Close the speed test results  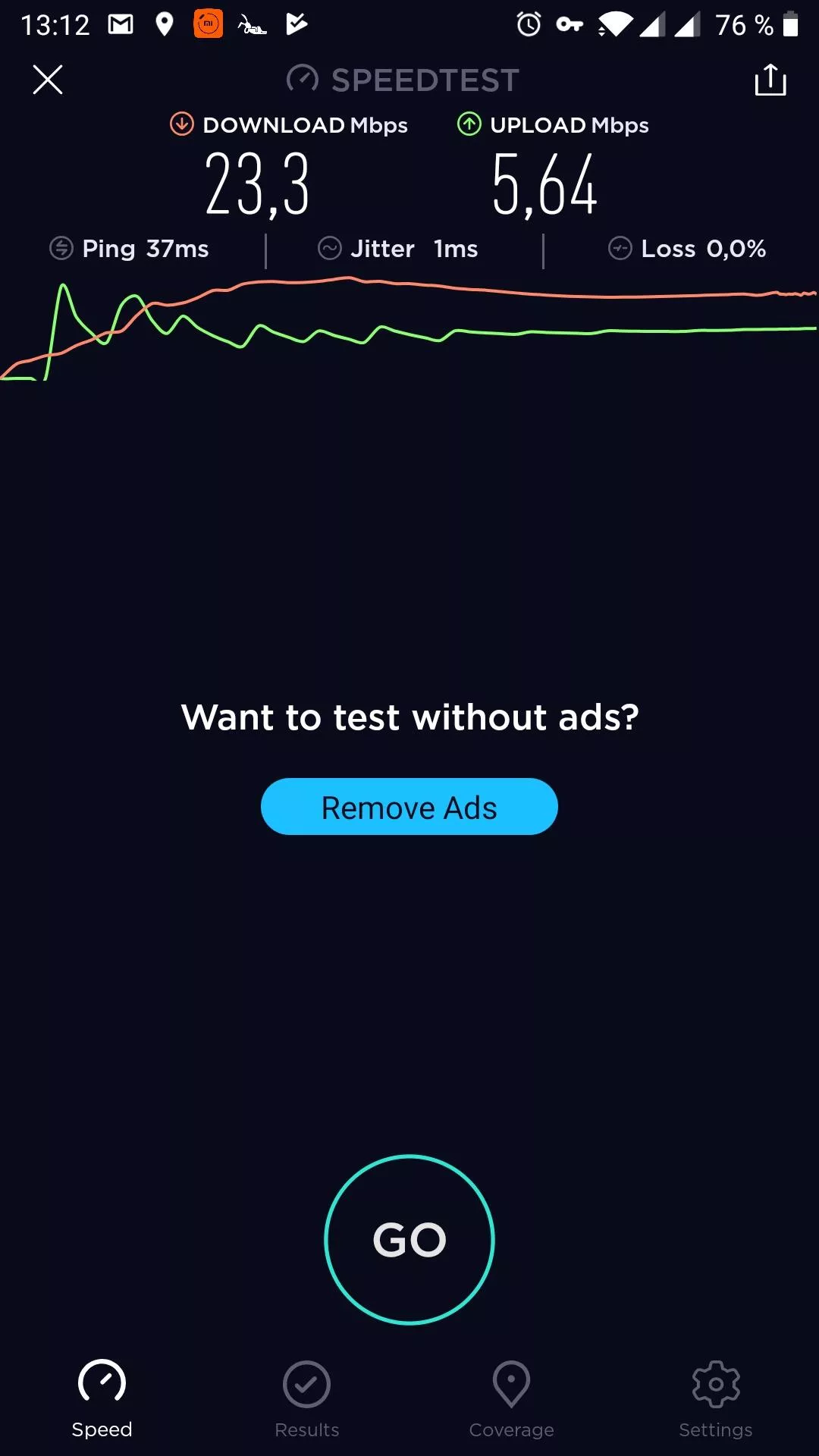(48, 80)
